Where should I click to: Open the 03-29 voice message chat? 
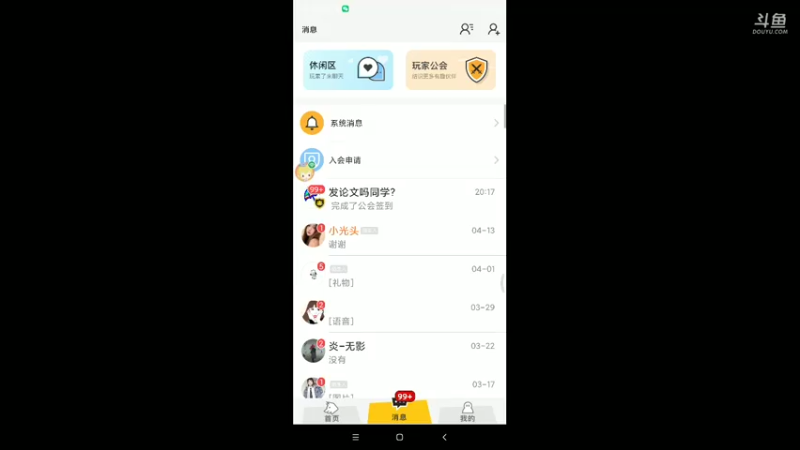pos(400,313)
